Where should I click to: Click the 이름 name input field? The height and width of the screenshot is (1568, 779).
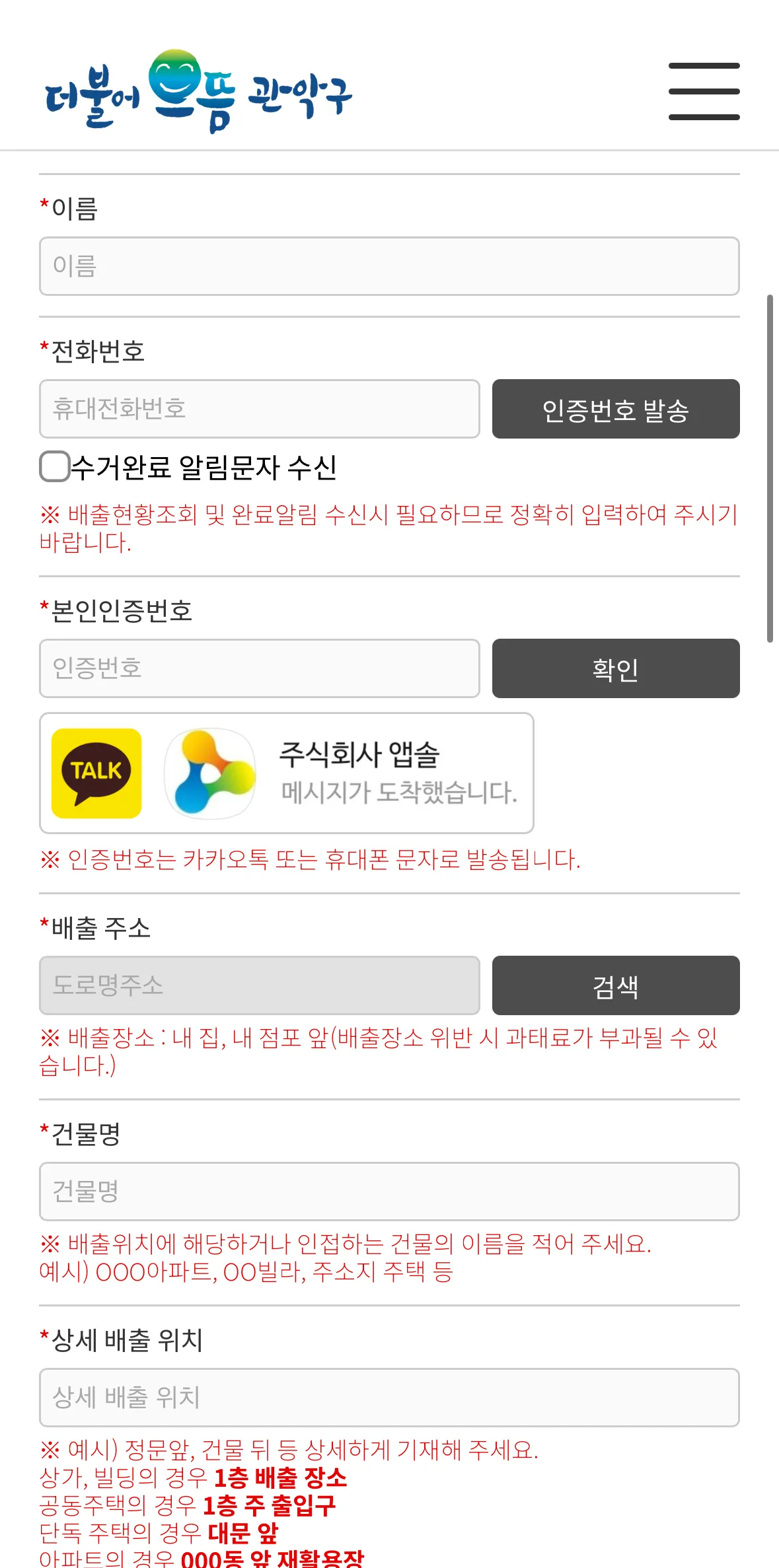click(390, 266)
